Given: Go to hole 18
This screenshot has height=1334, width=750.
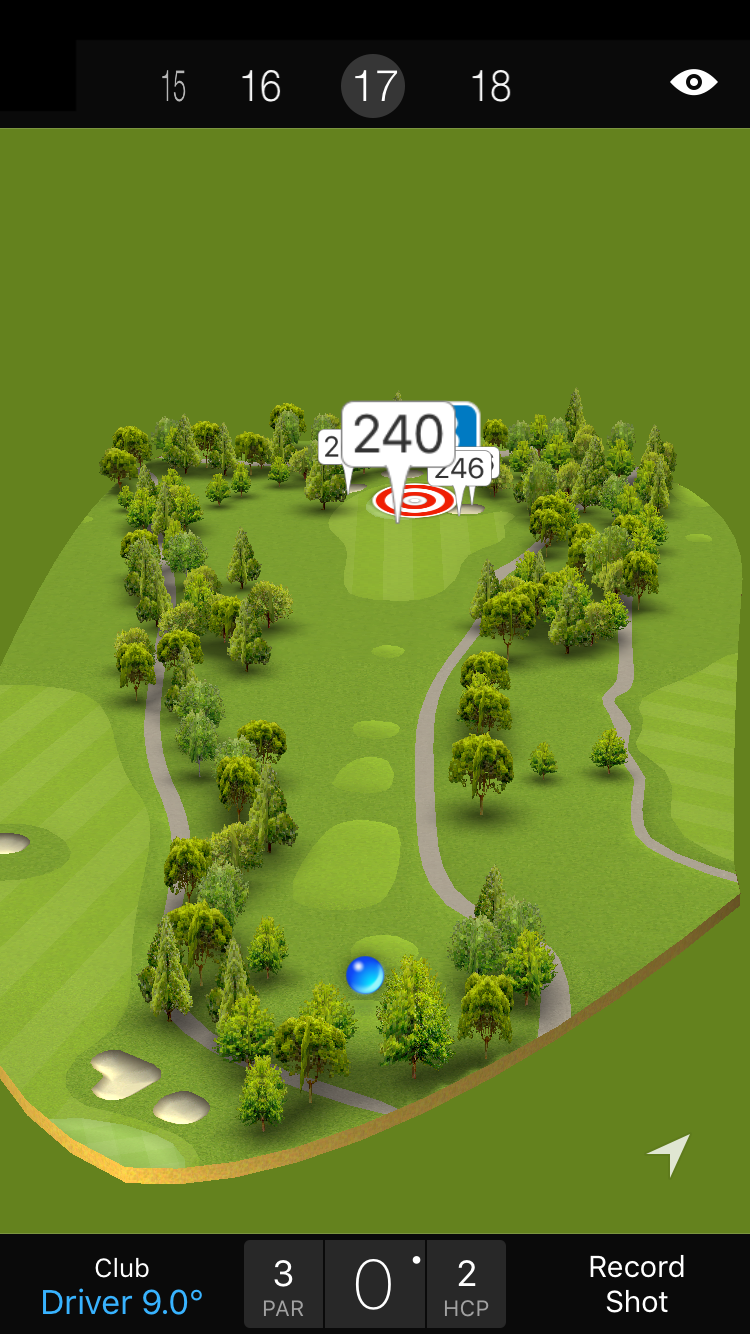Looking at the screenshot, I should pyautogui.click(x=491, y=87).
